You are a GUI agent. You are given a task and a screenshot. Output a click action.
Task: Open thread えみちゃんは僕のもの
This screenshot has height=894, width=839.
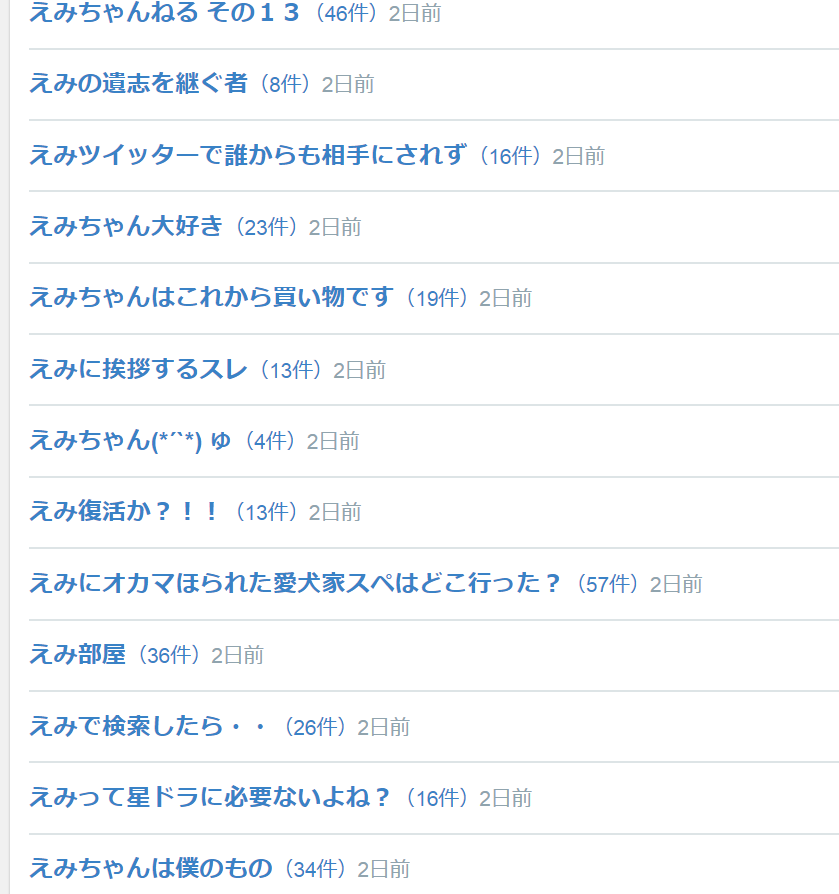[150, 868]
